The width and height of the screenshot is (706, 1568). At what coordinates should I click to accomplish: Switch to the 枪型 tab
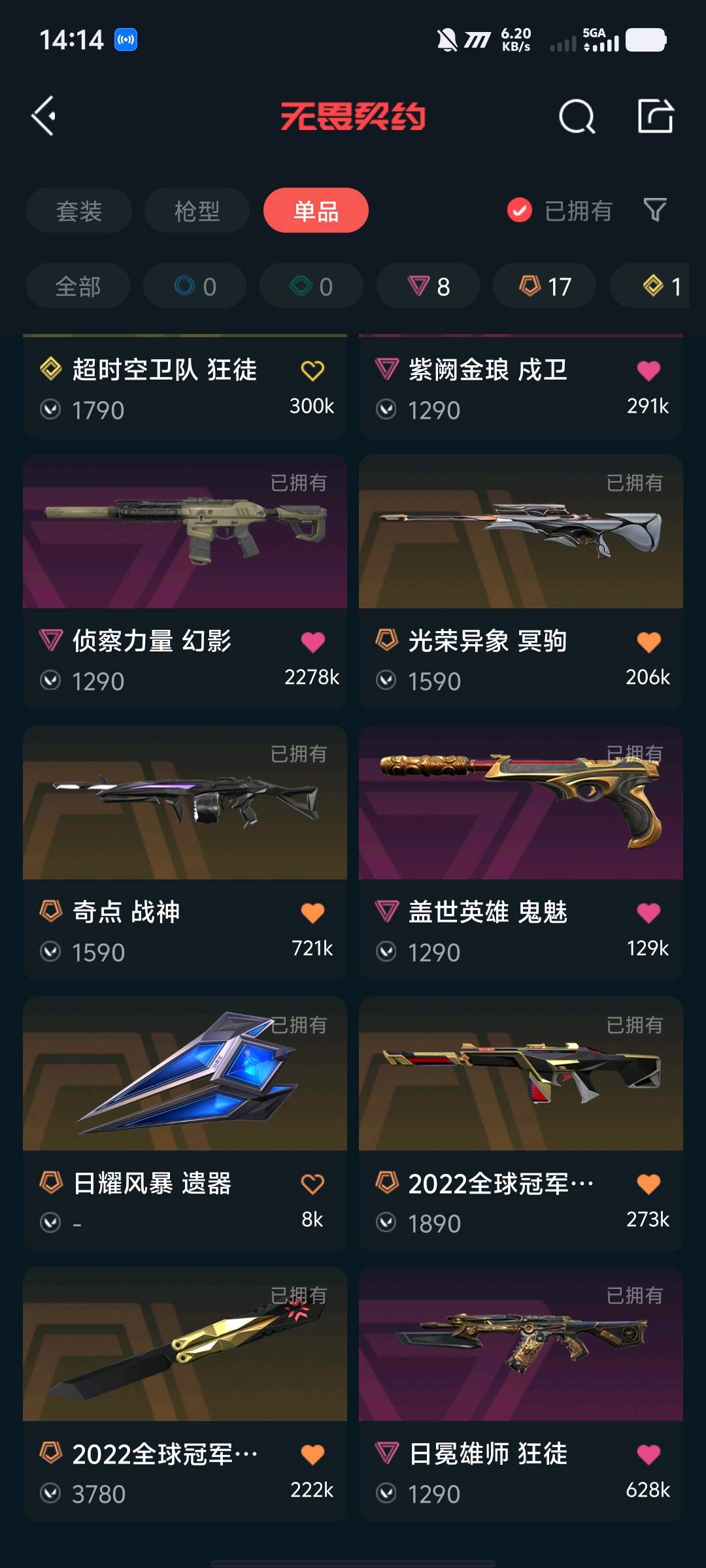coord(197,210)
